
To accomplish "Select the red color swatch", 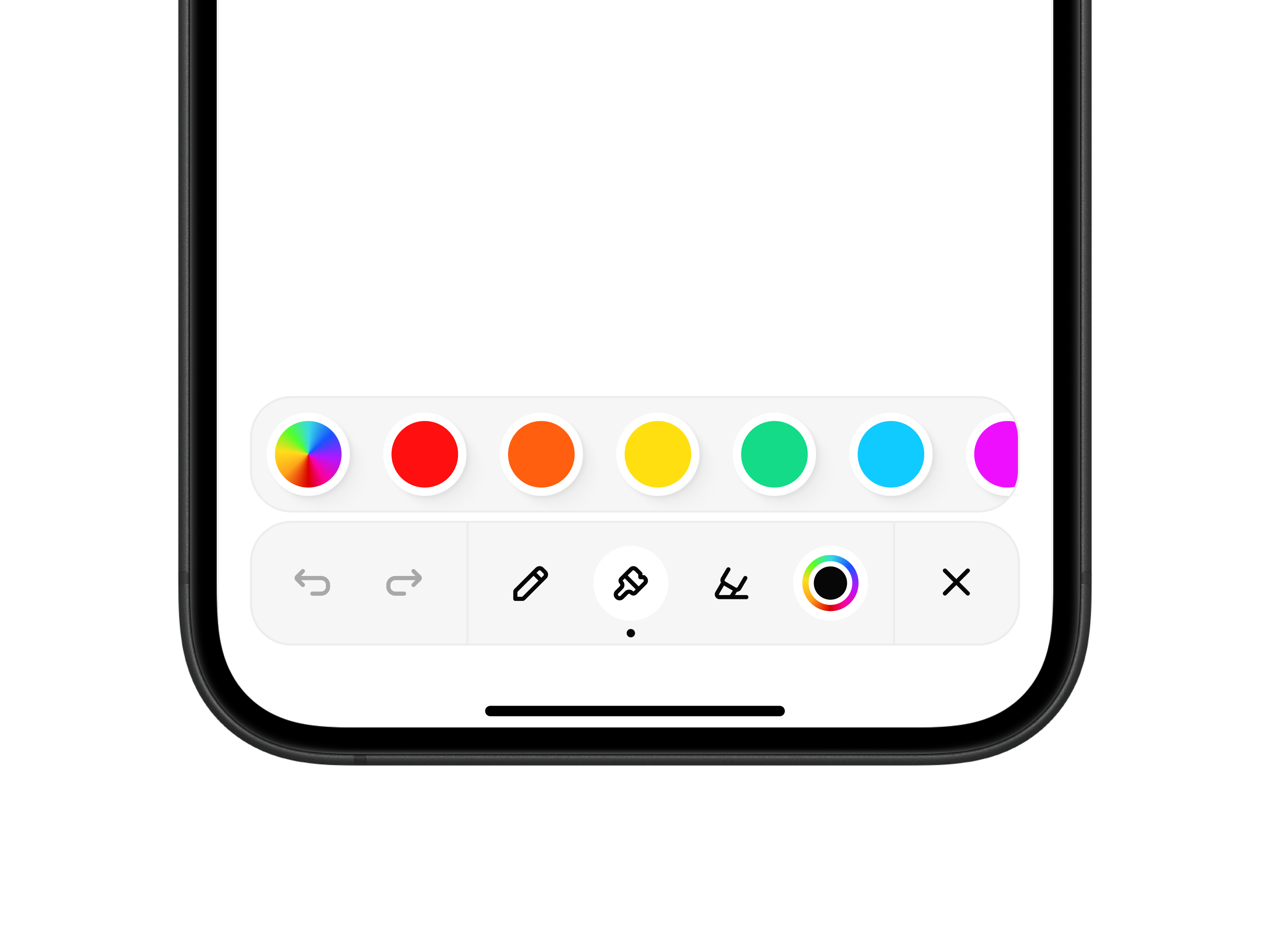I will (x=425, y=455).
